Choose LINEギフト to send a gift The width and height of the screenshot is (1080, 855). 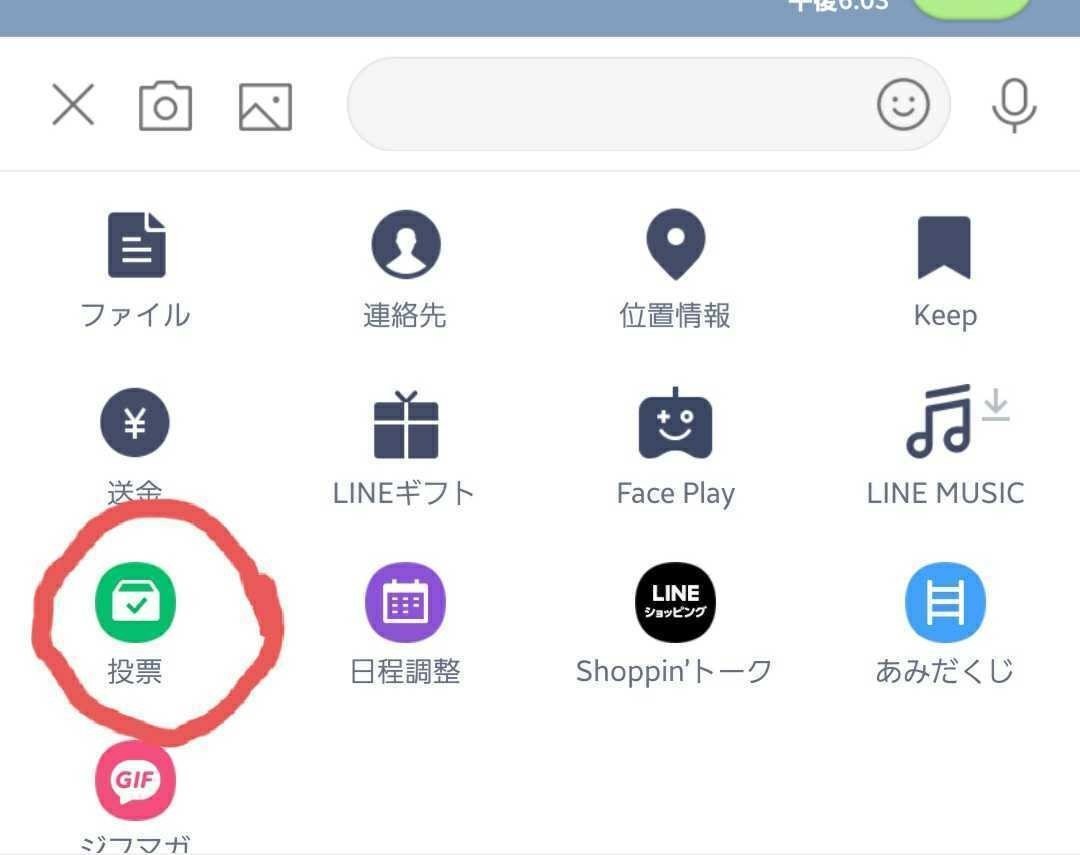(405, 425)
